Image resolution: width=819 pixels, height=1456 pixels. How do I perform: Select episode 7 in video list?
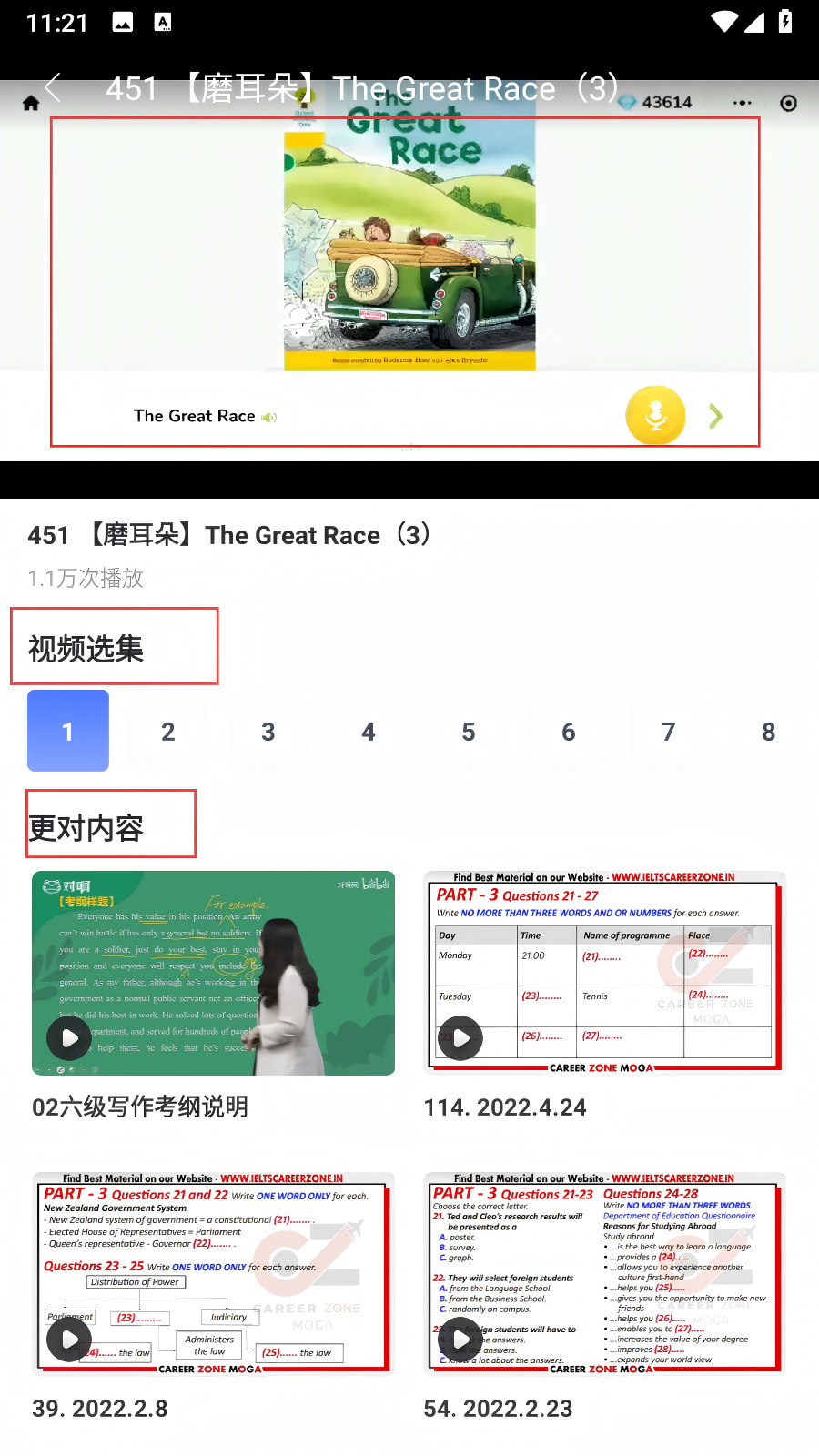(669, 731)
